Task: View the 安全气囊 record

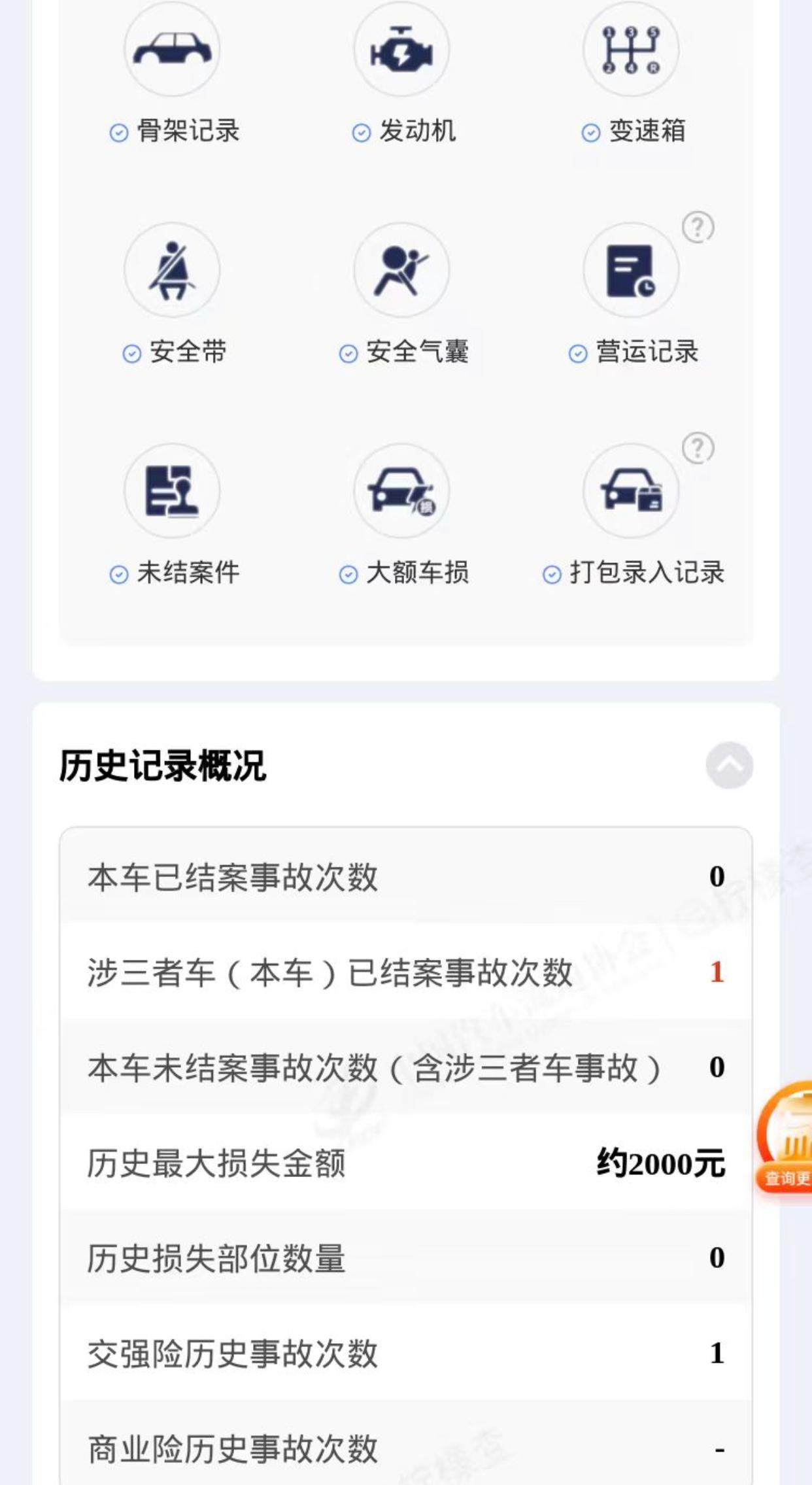Action: pos(402,294)
